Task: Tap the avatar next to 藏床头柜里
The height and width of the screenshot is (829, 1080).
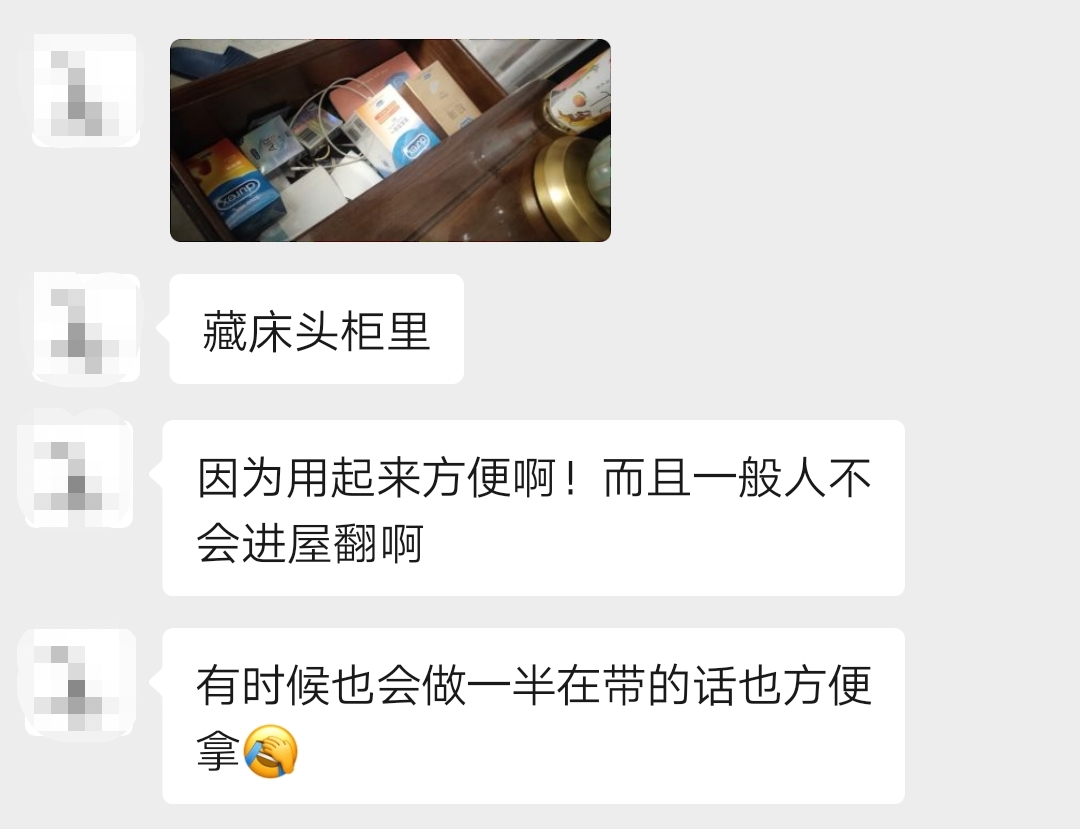Action: coord(86,327)
